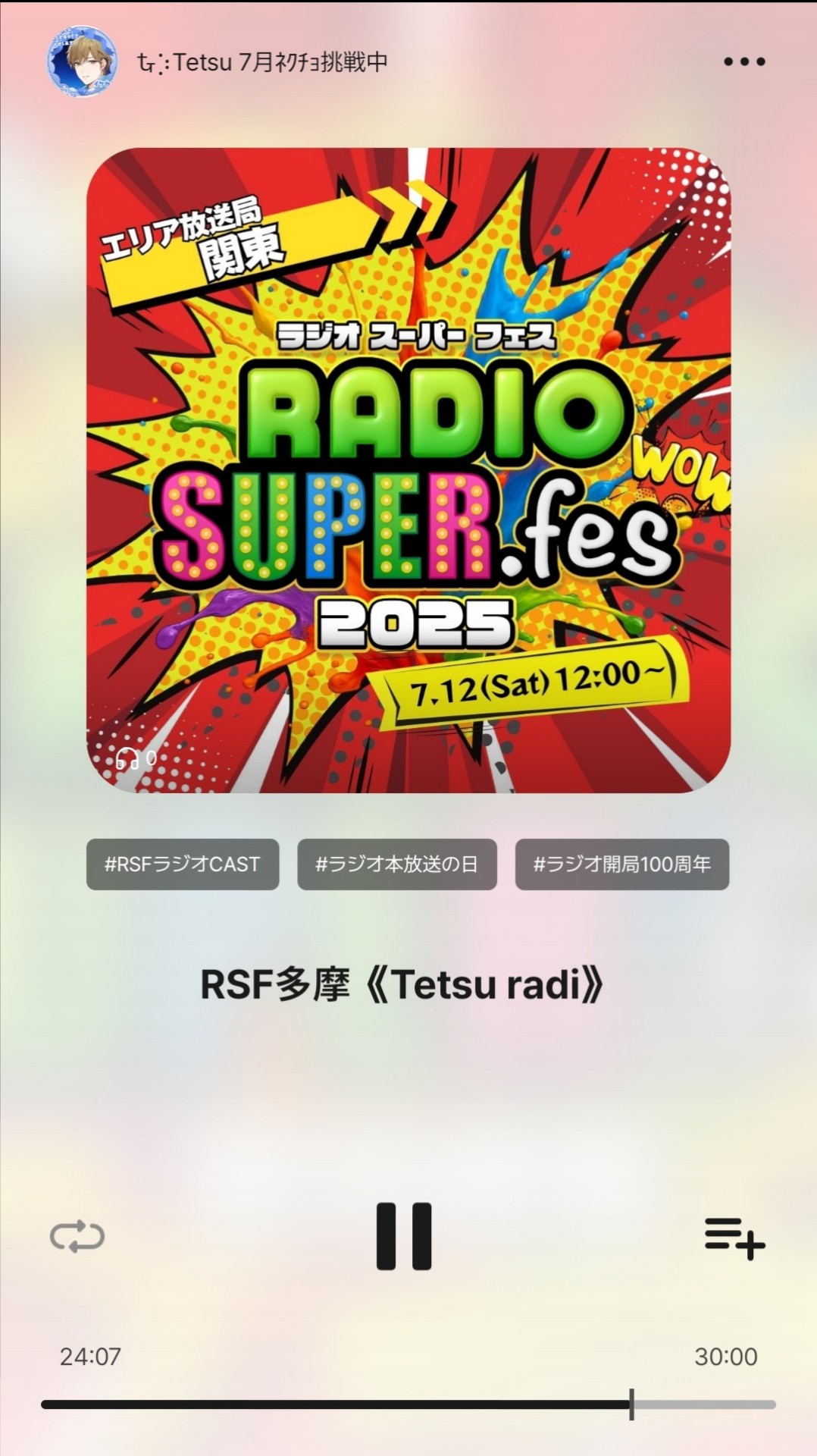
Task: Open the three-dot overflow menu
Action: coord(743,61)
